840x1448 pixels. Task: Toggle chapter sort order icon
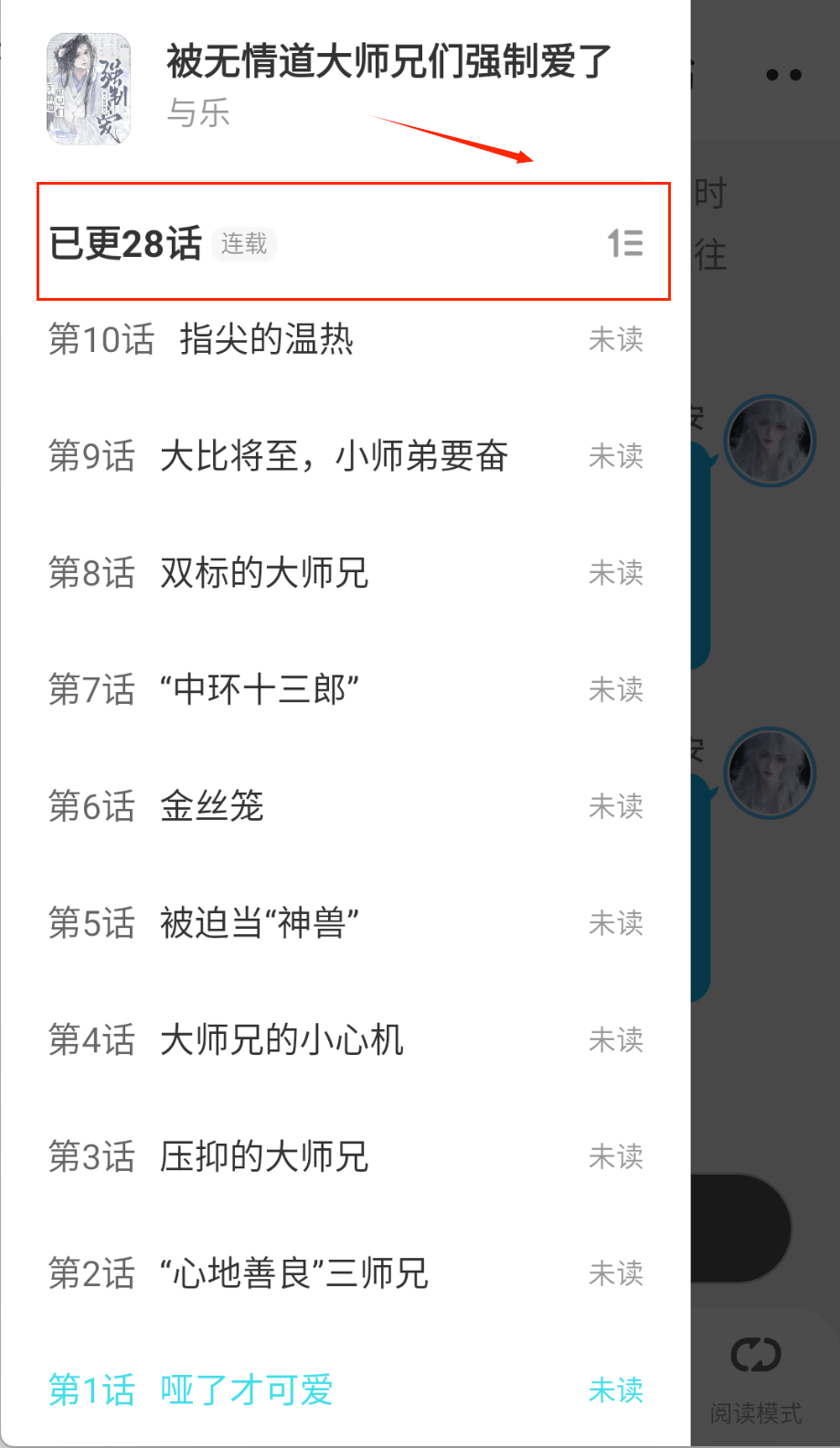coord(625,243)
